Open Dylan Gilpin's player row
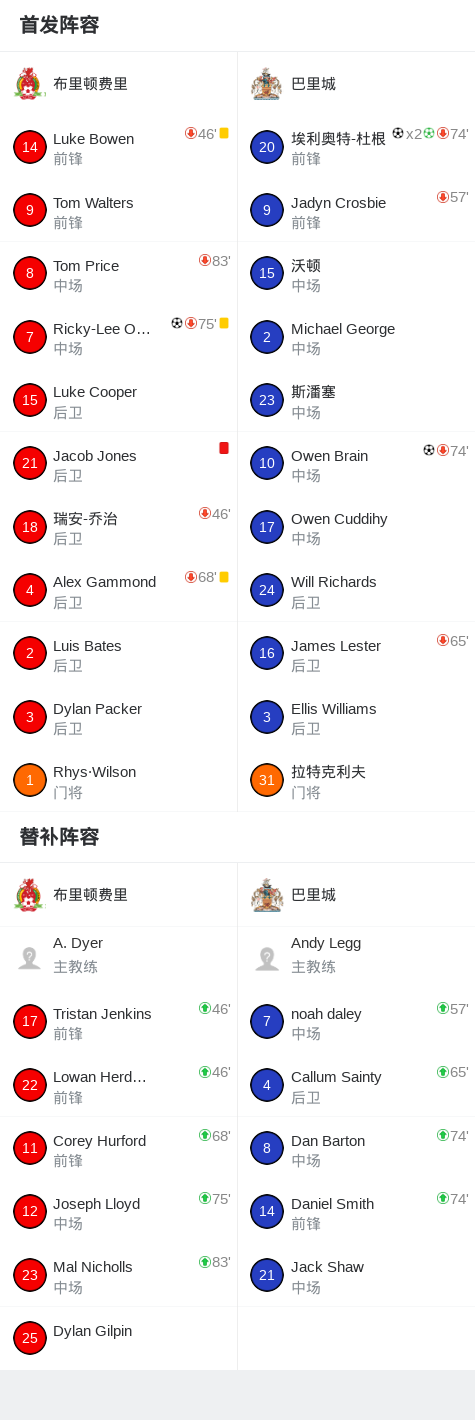 [118, 1338]
